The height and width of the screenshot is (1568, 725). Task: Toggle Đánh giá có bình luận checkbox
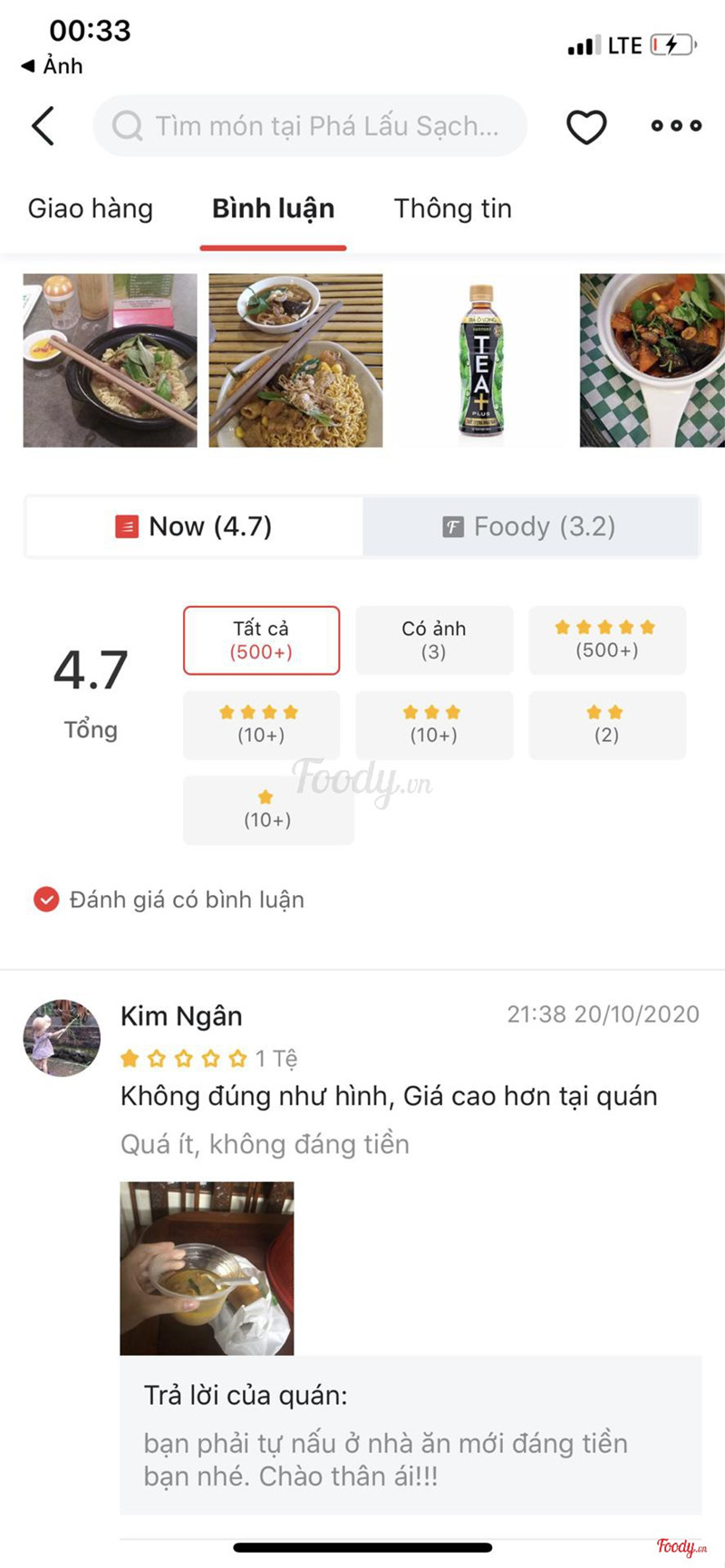46,899
